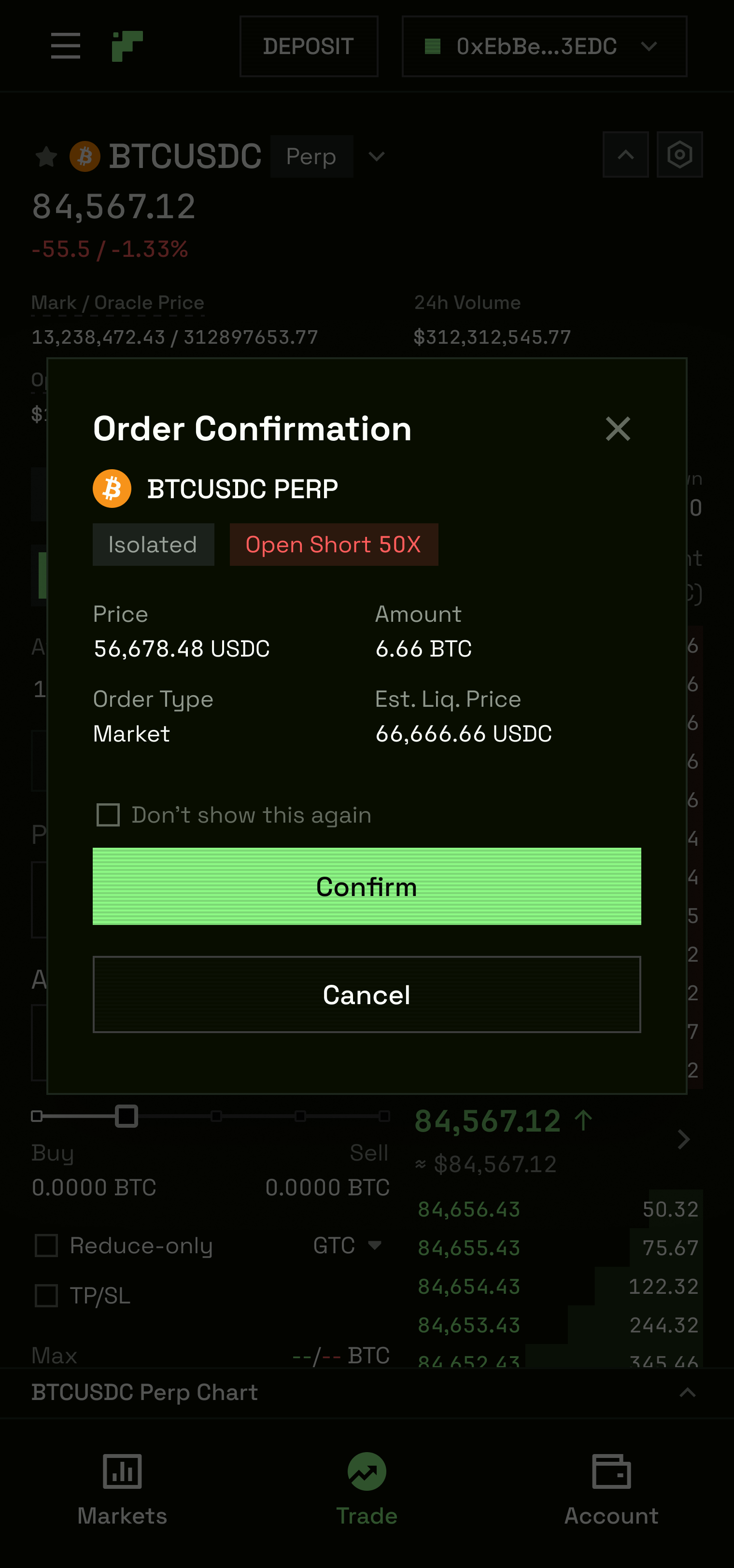
Task: Favorite BTCUSDC with the star icon
Action: click(x=46, y=156)
